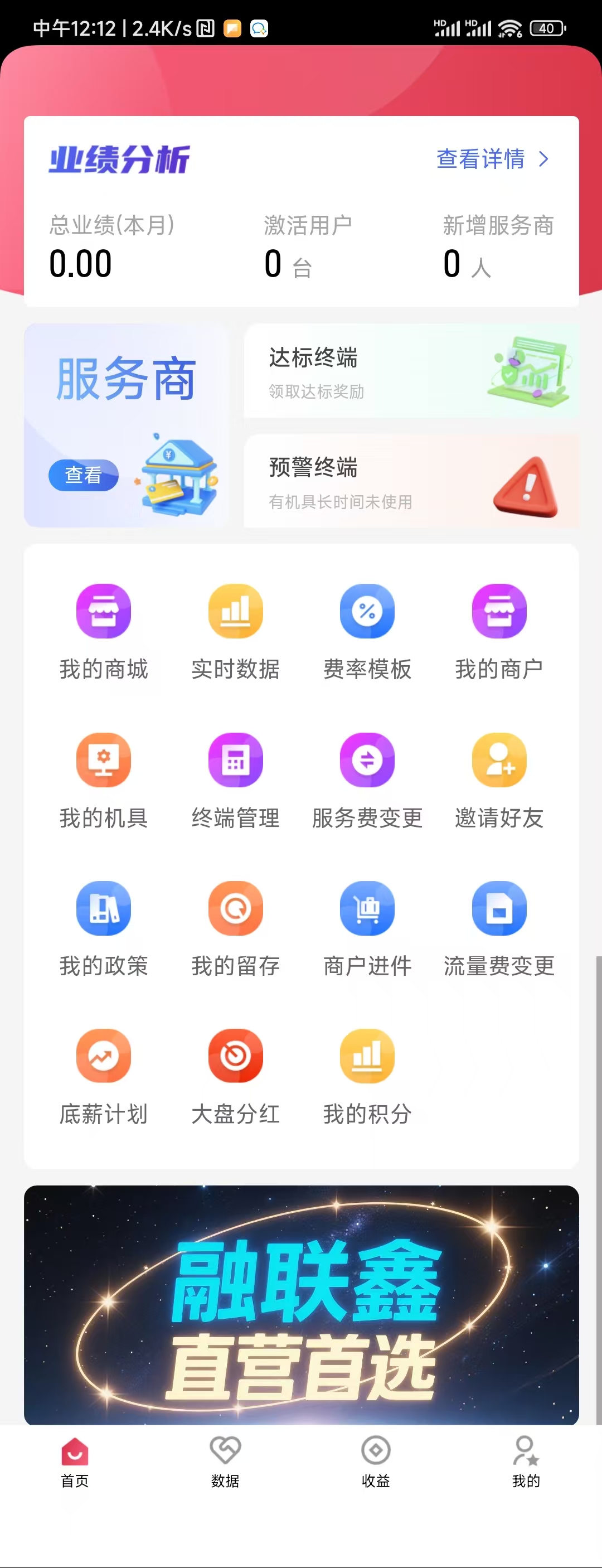
Task: Go to the 我的 tab
Action: (x=526, y=1461)
